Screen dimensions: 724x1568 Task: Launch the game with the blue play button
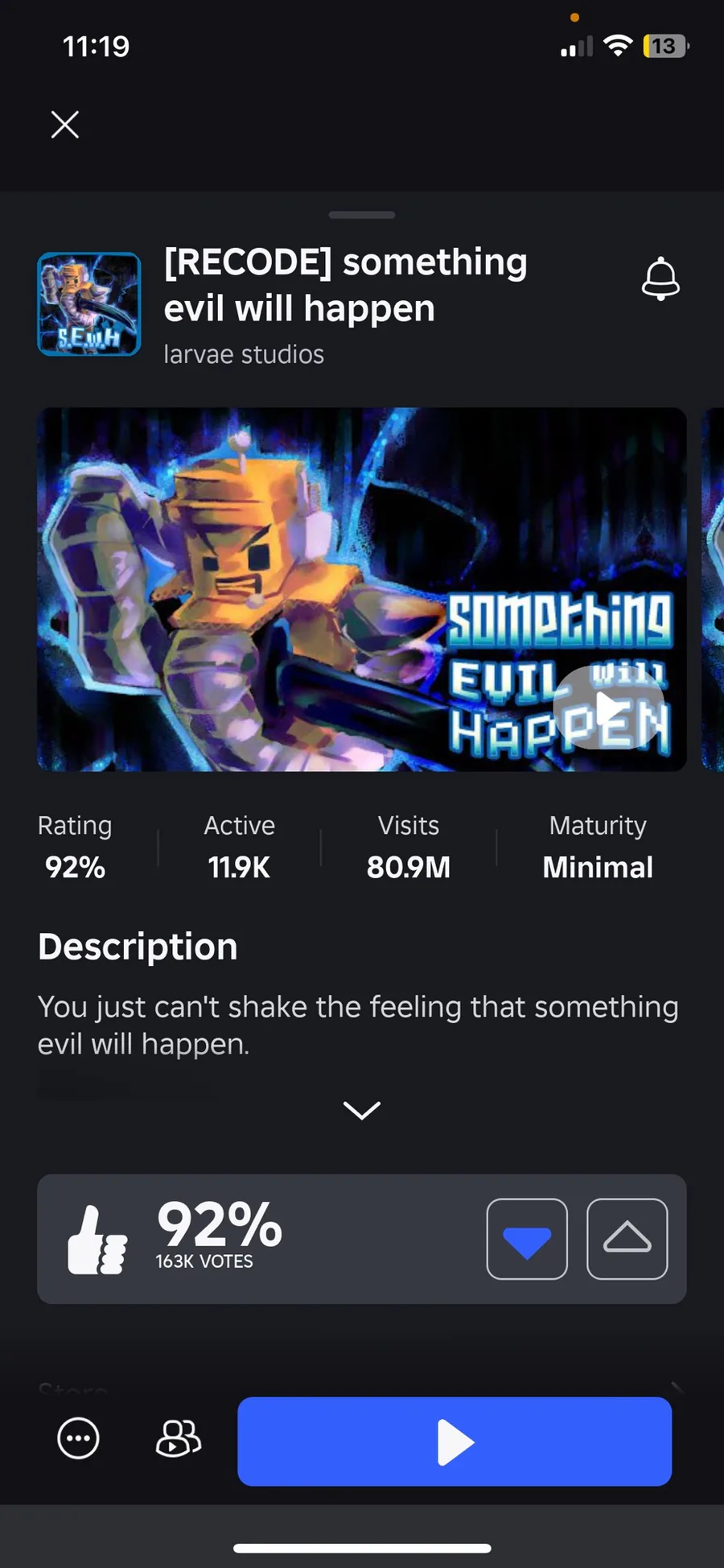point(455,1442)
